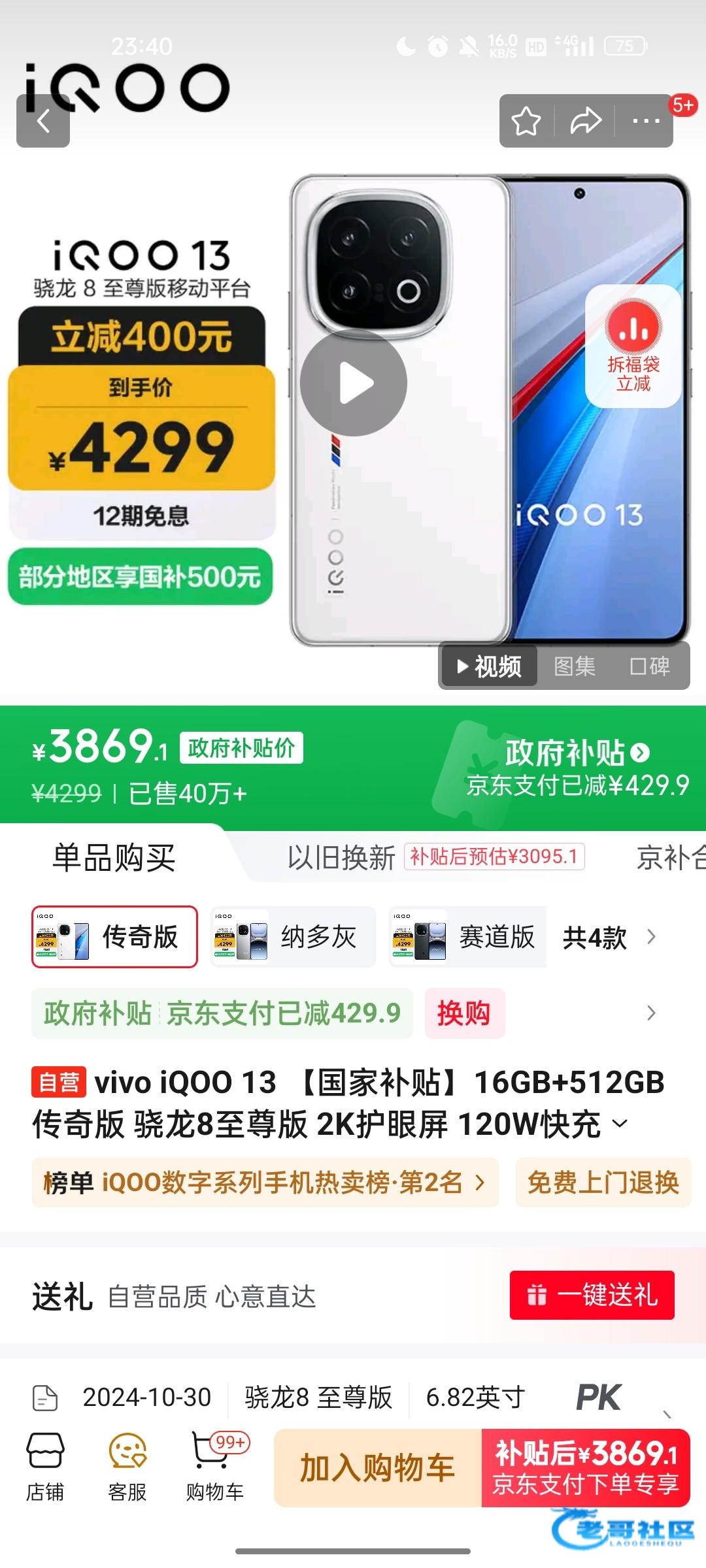Image resolution: width=706 pixels, height=1568 pixels.
Task: Play the product video
Action: coord(354,383)
